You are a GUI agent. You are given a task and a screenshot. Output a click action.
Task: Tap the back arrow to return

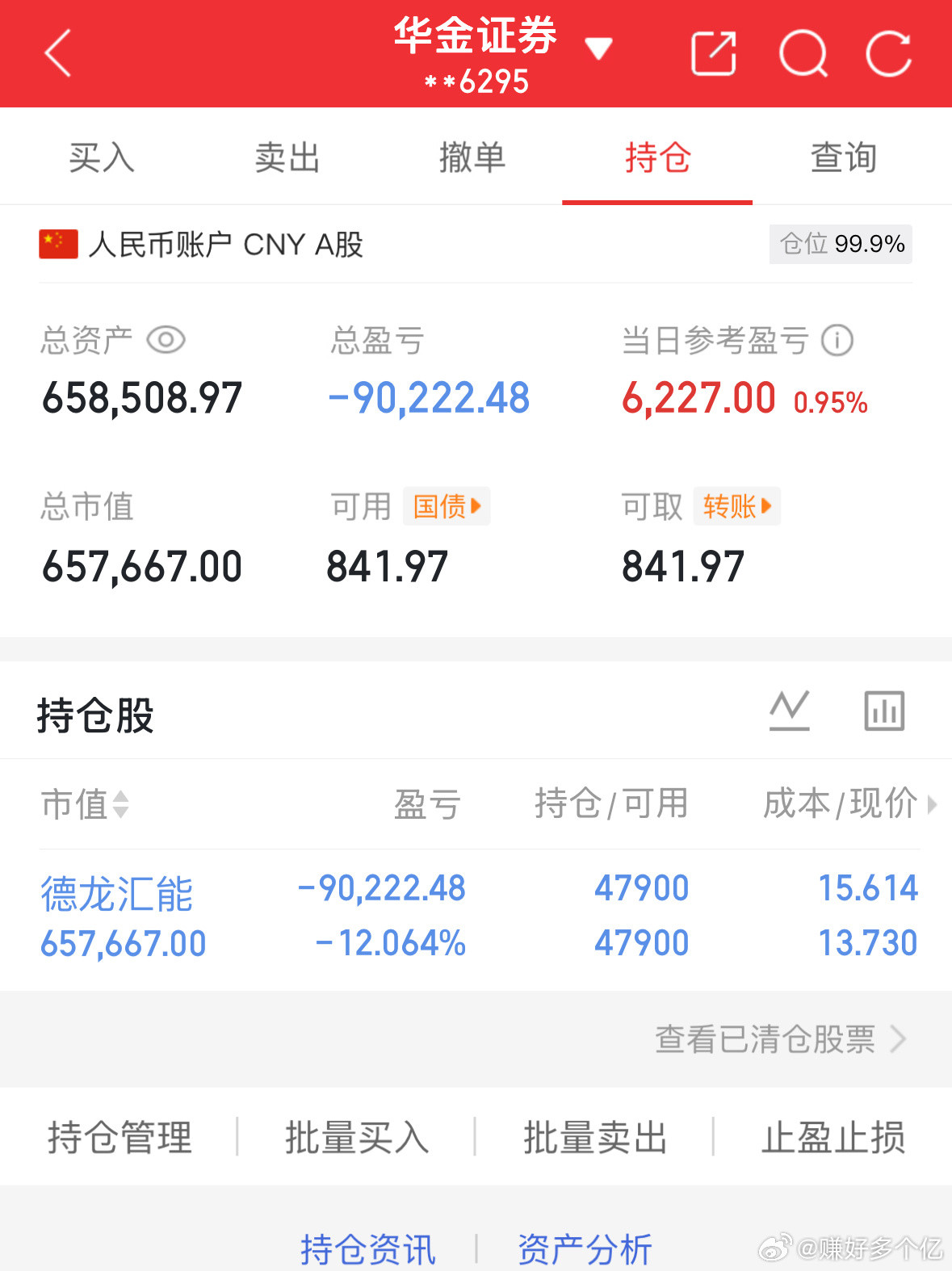(57, 52)
